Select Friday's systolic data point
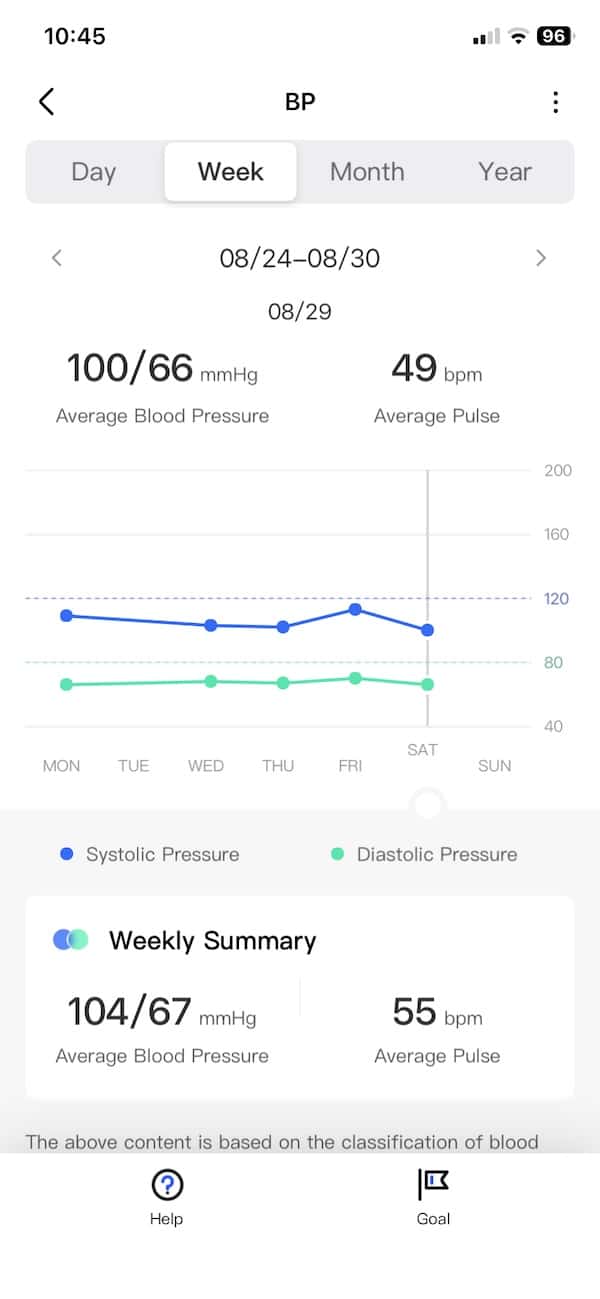The width and height of the screenshot is (600, 1299). (x=355, y=609)
